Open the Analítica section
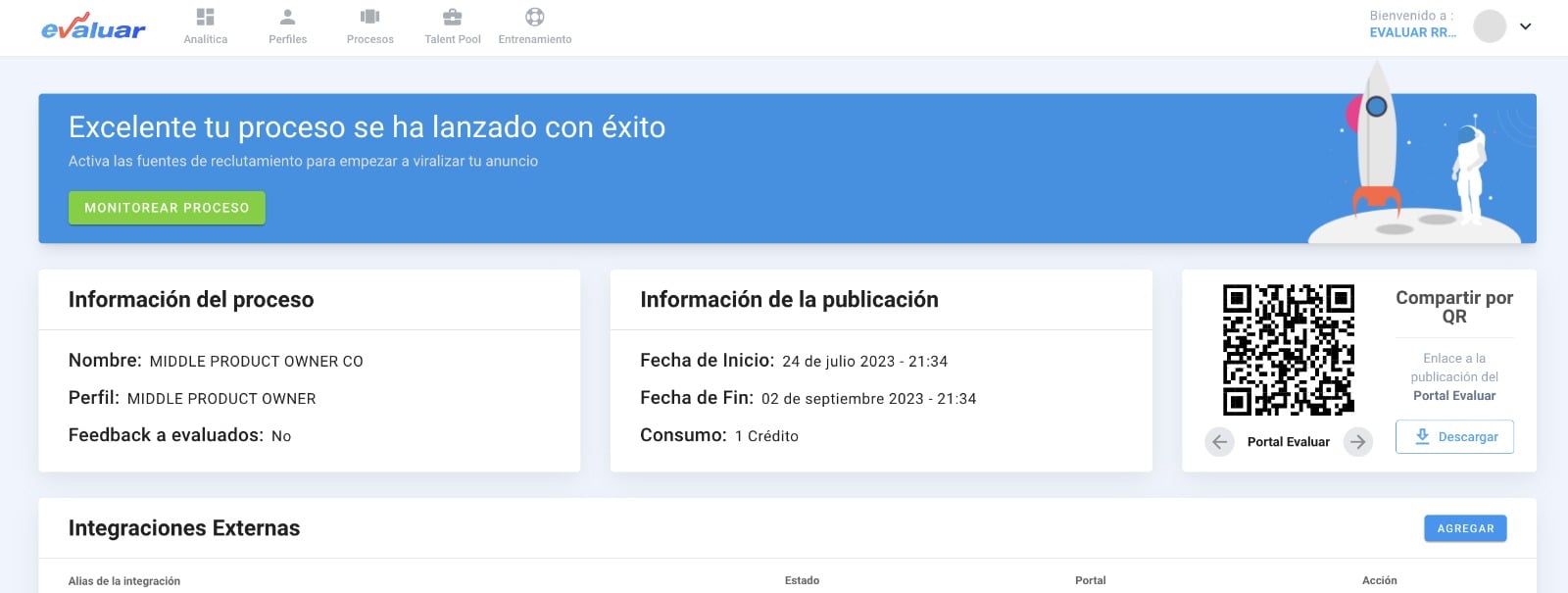This screenshot has height=593, width=1568. (x=205, y=26)
